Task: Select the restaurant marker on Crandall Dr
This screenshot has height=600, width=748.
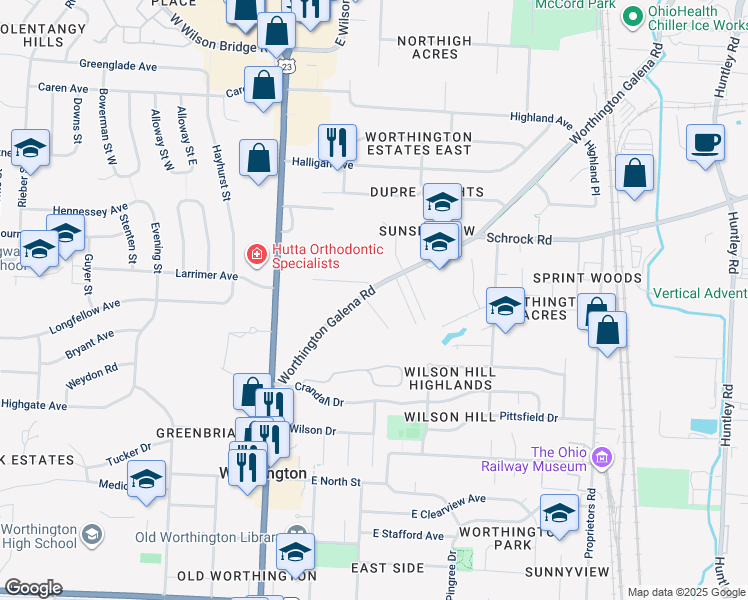Action: (273, 405)
